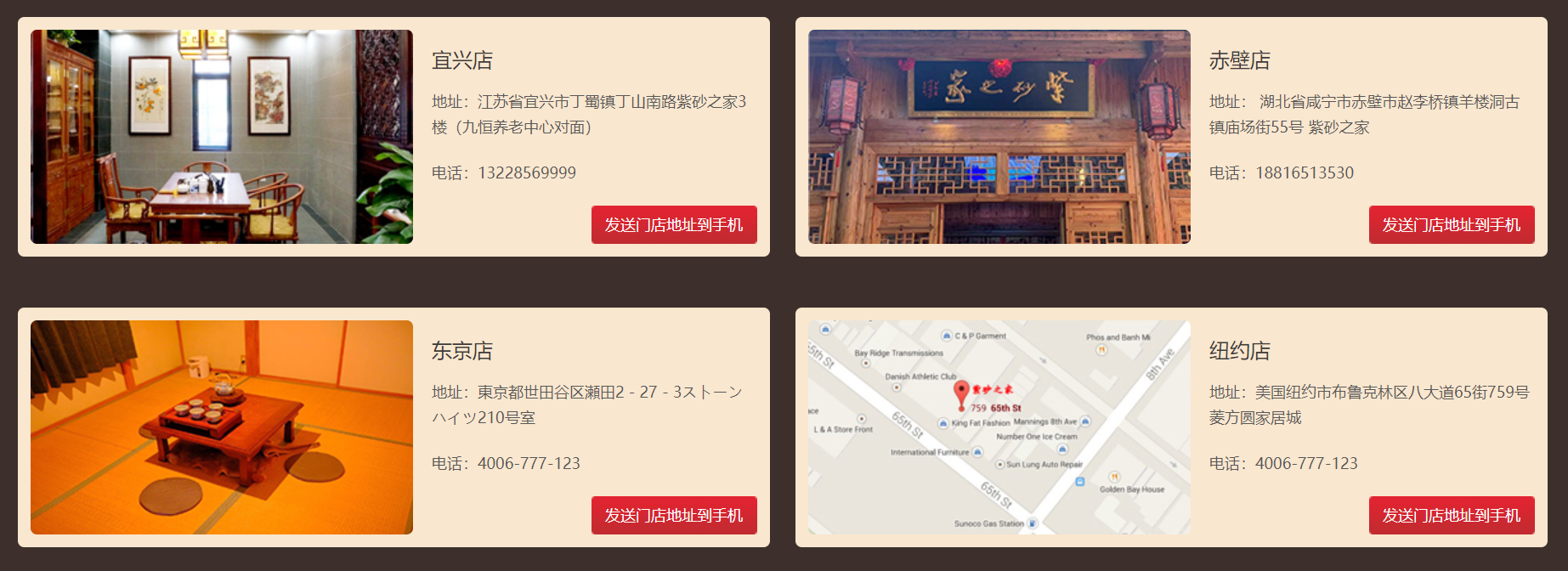Send 赤壁店 address to phone

(1451, 224)
